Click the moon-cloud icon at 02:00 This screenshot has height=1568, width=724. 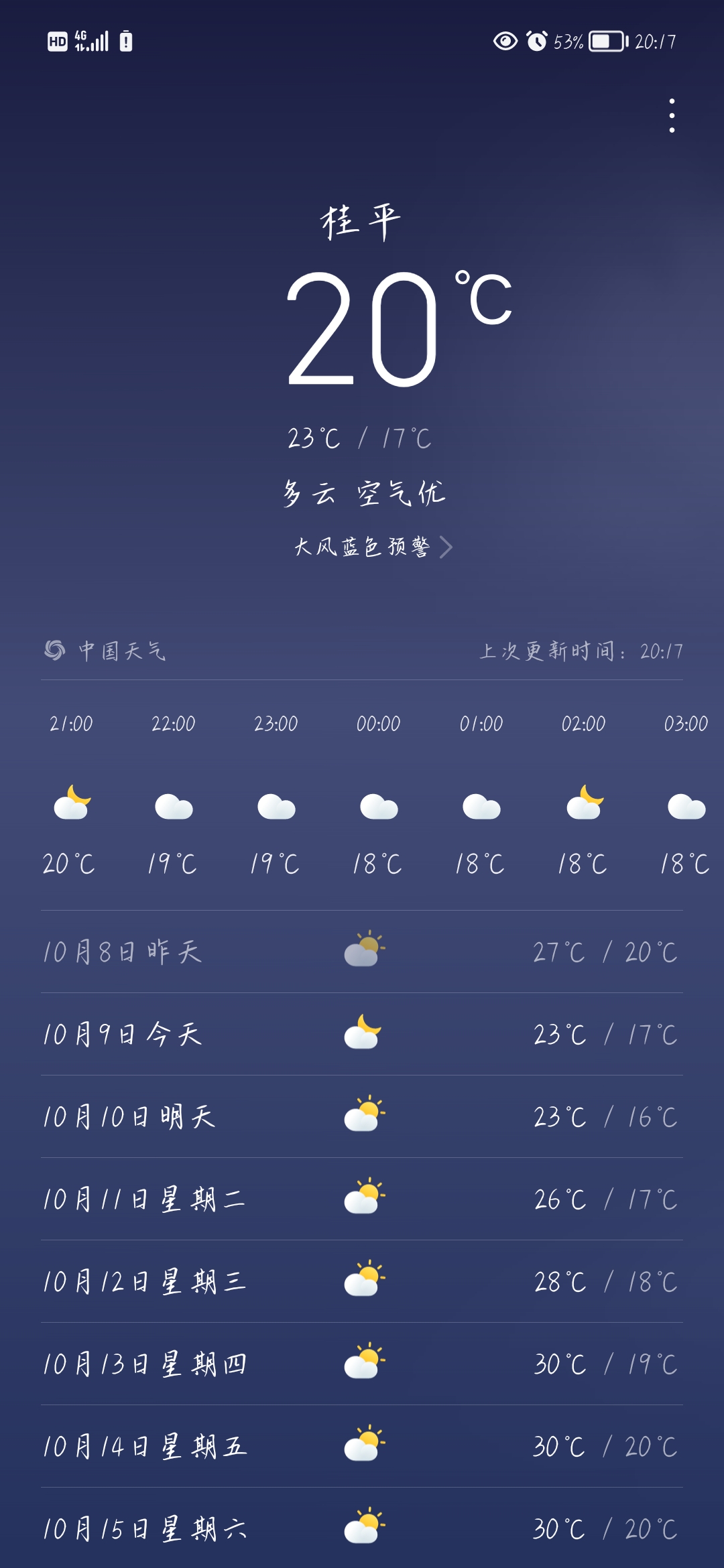(x=583, y=809)
